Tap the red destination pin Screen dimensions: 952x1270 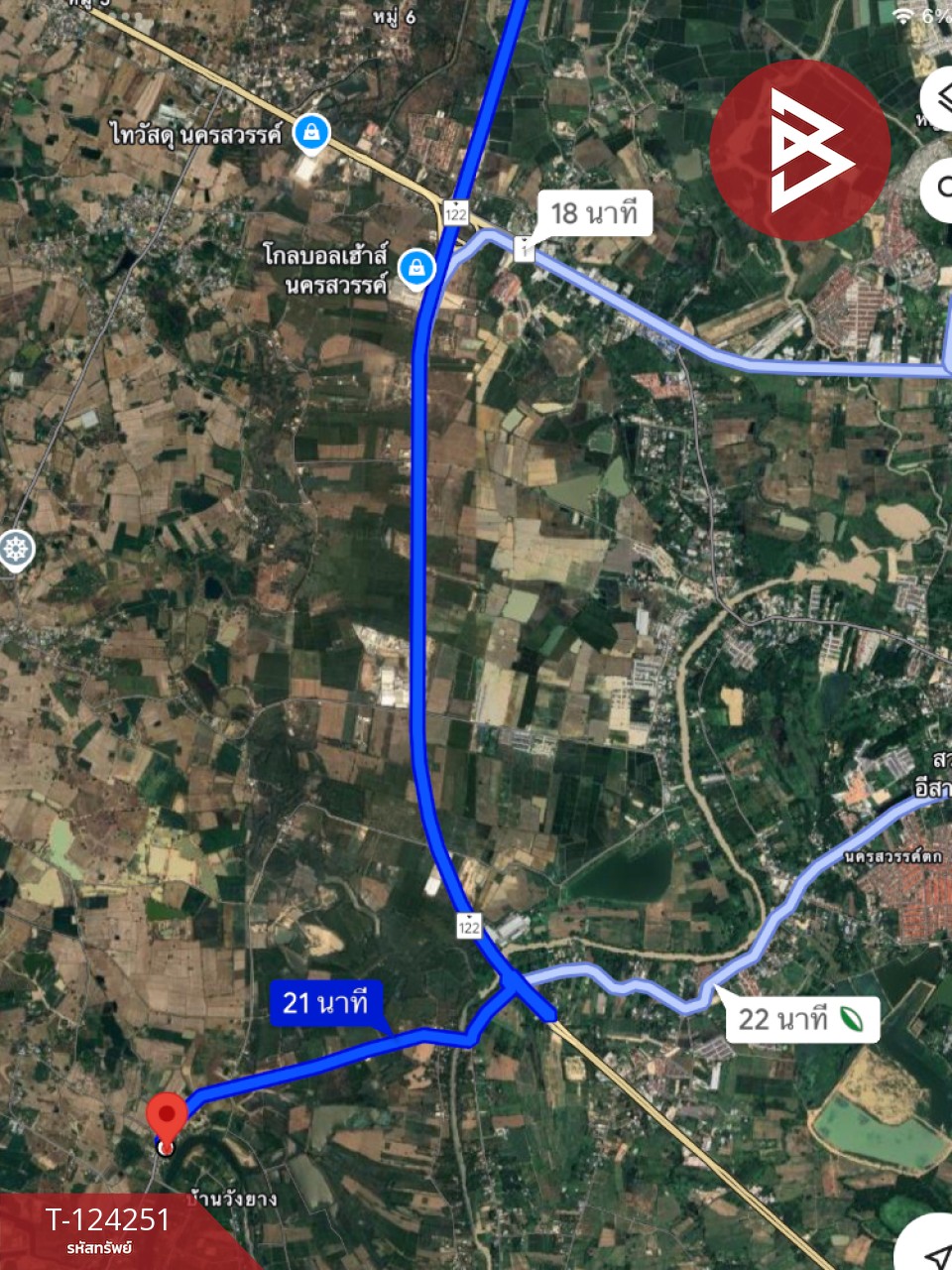[x=166, y=1118]
